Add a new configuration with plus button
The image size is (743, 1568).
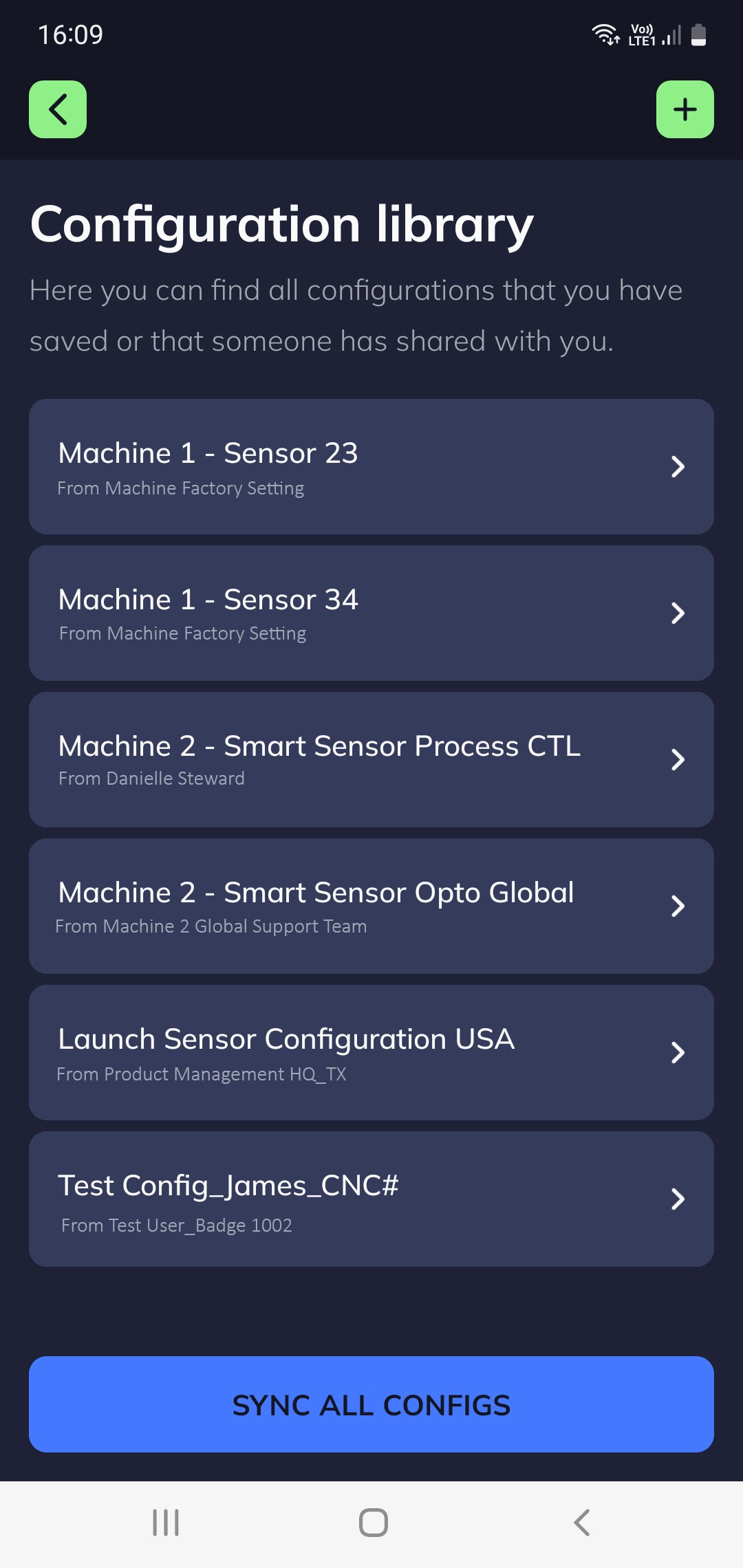coord(685,109)
